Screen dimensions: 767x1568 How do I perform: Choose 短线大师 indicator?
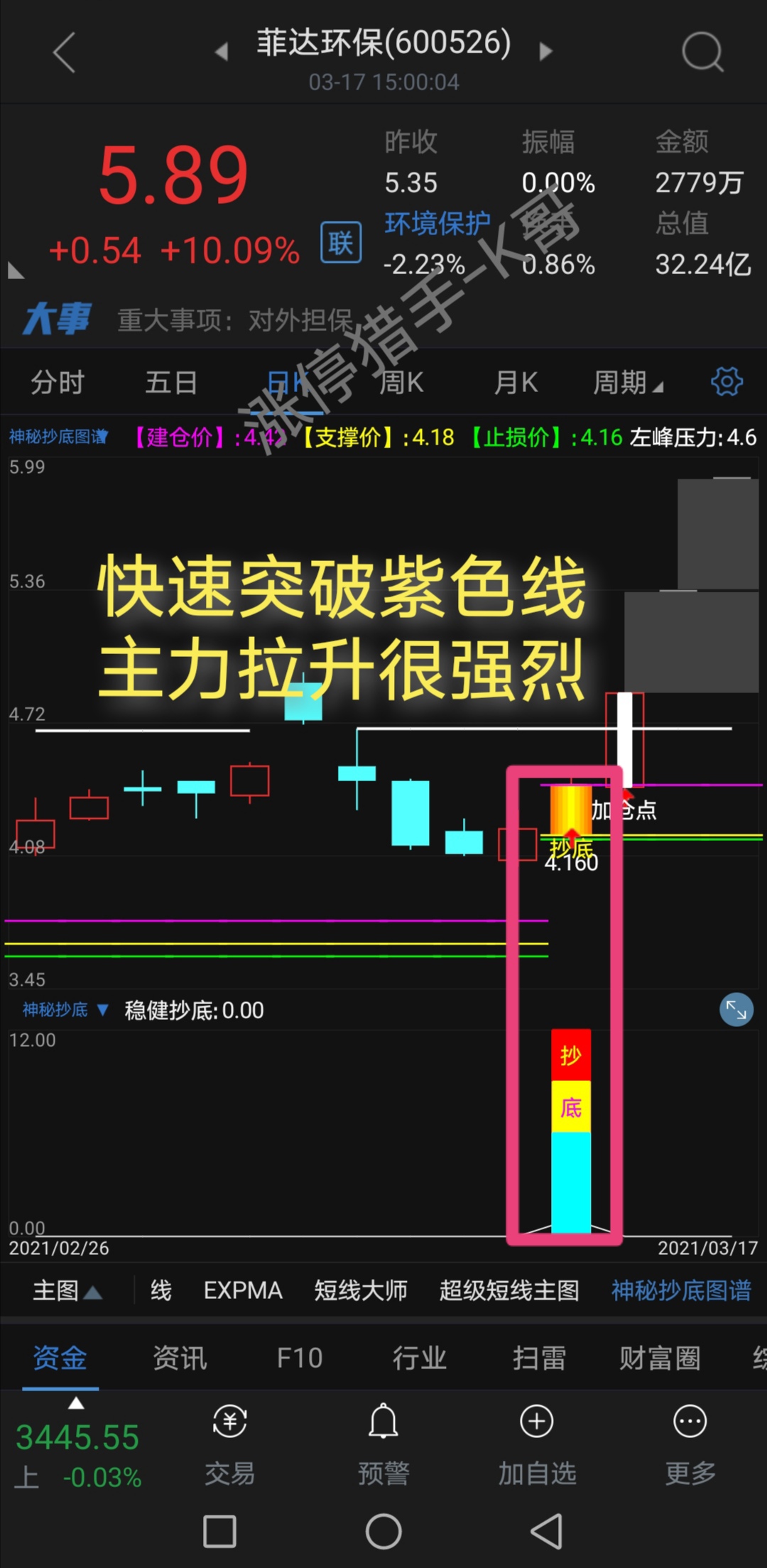tap(361, 1290)
